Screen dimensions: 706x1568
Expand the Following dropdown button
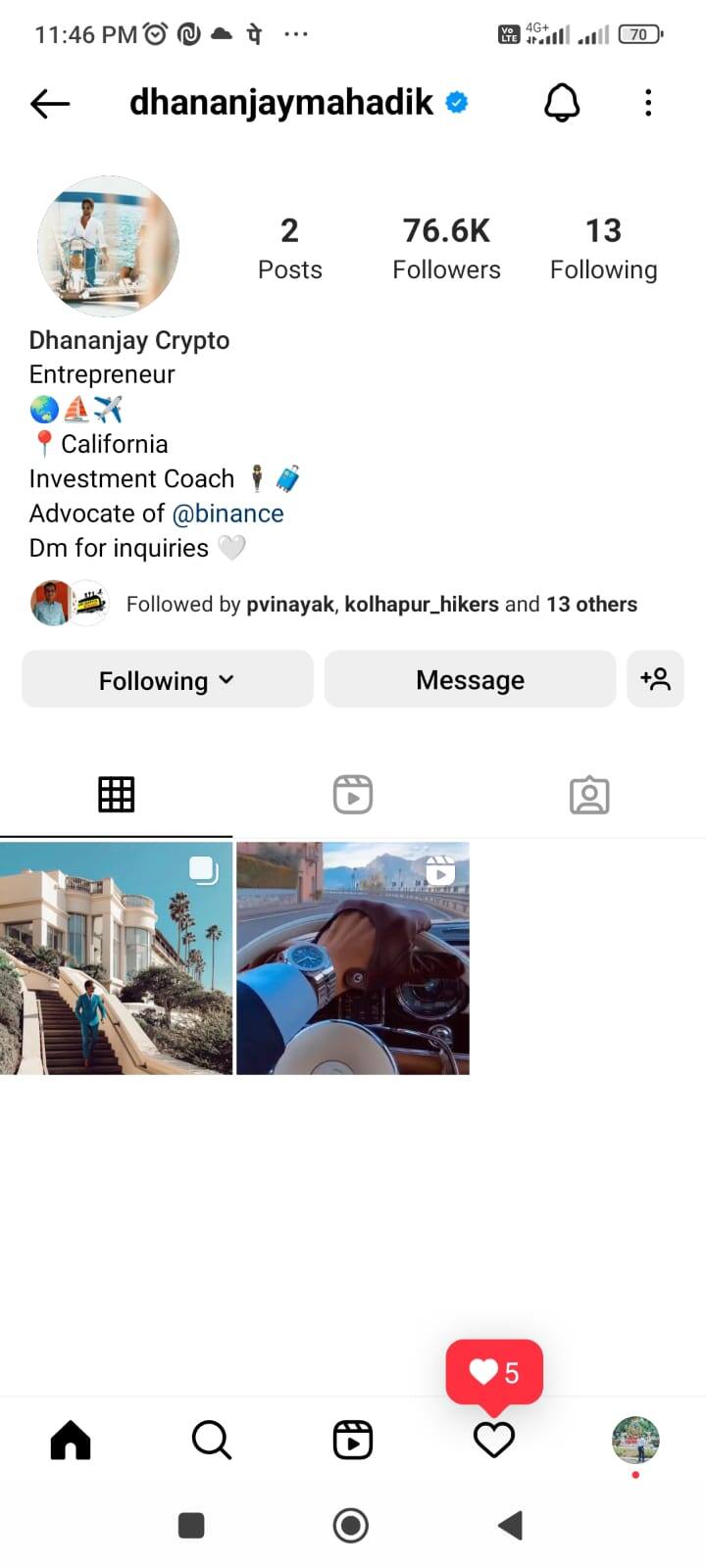[167, 680]
